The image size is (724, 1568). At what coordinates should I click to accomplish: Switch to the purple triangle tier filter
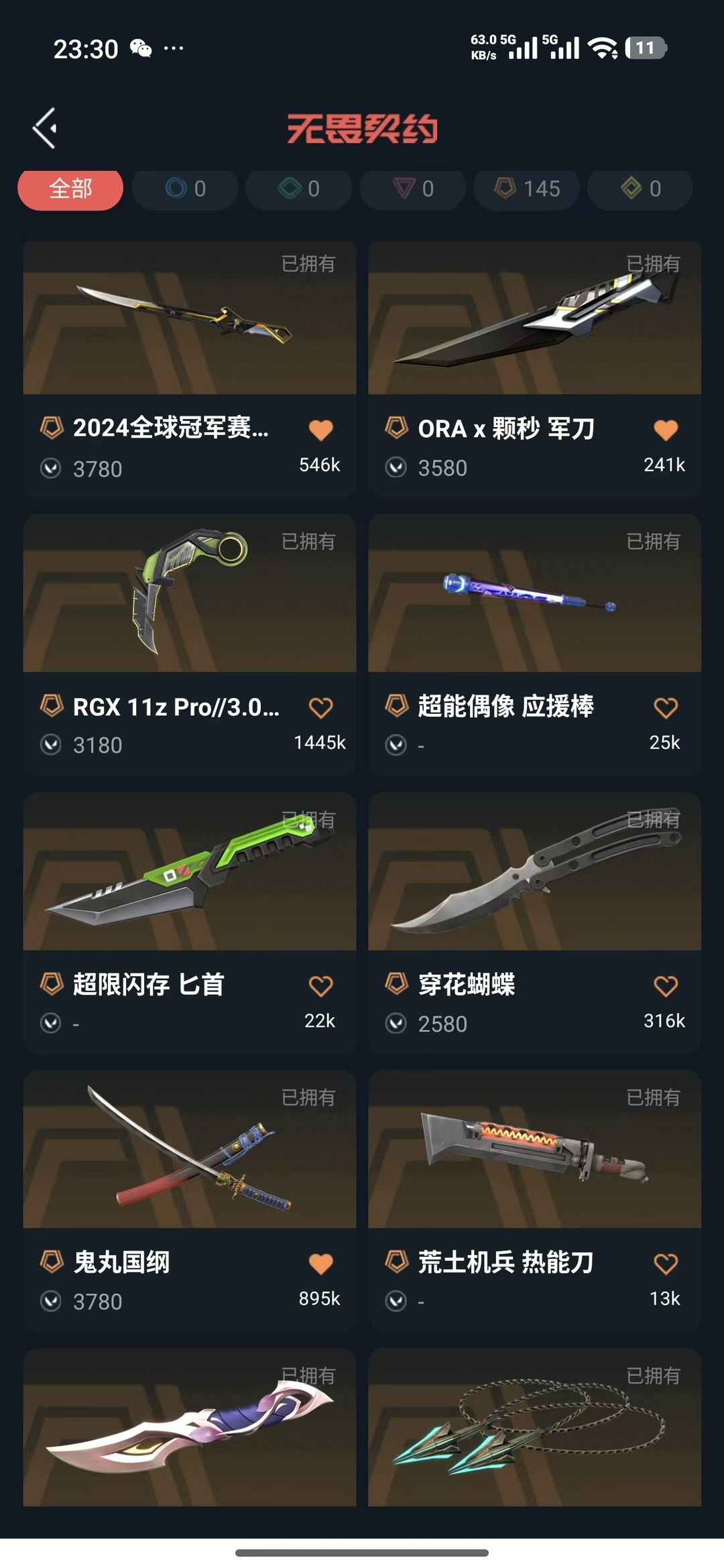[413, 189]
